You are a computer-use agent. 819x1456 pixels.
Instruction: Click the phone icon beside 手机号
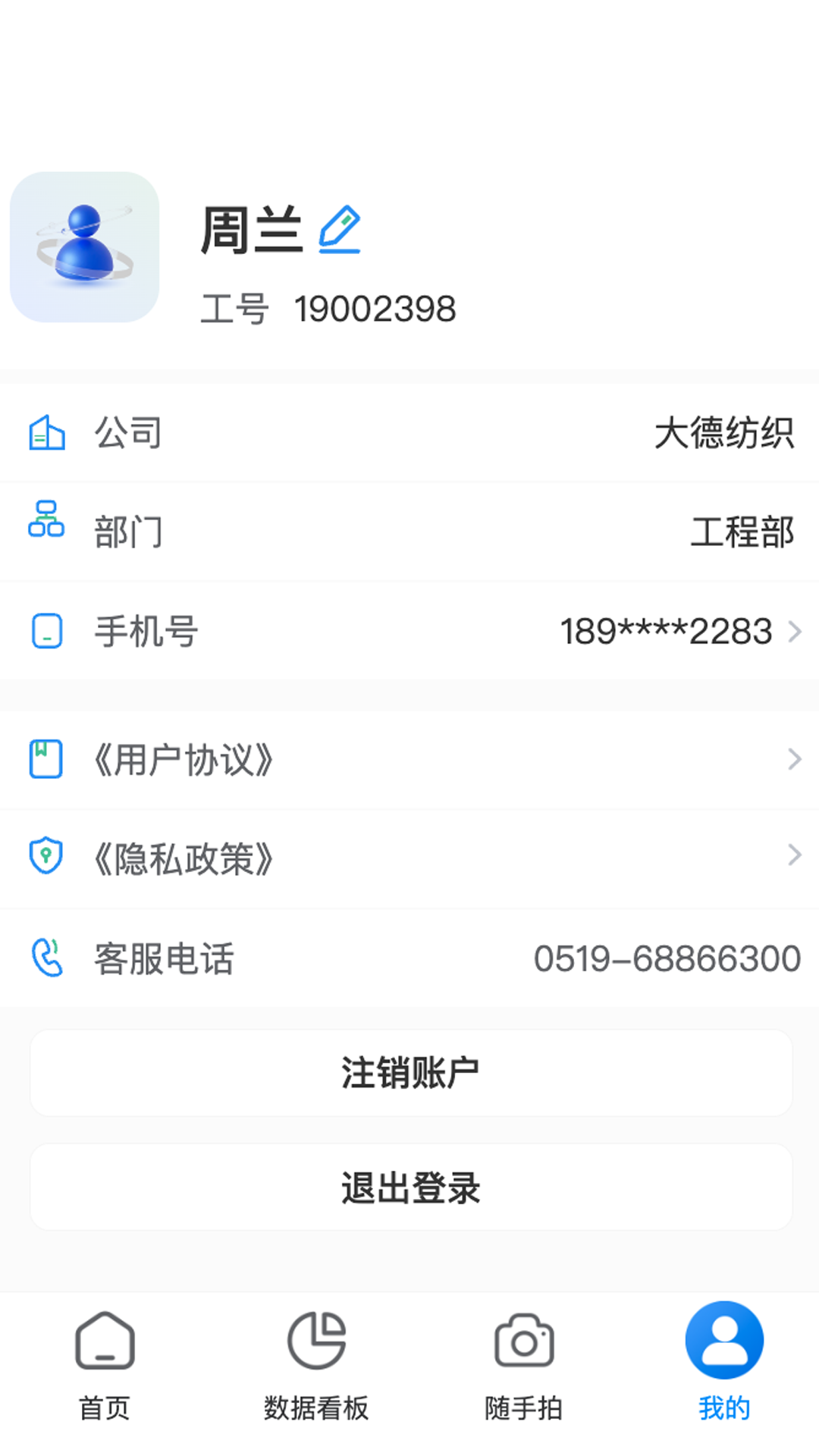[x=47, y=631]
